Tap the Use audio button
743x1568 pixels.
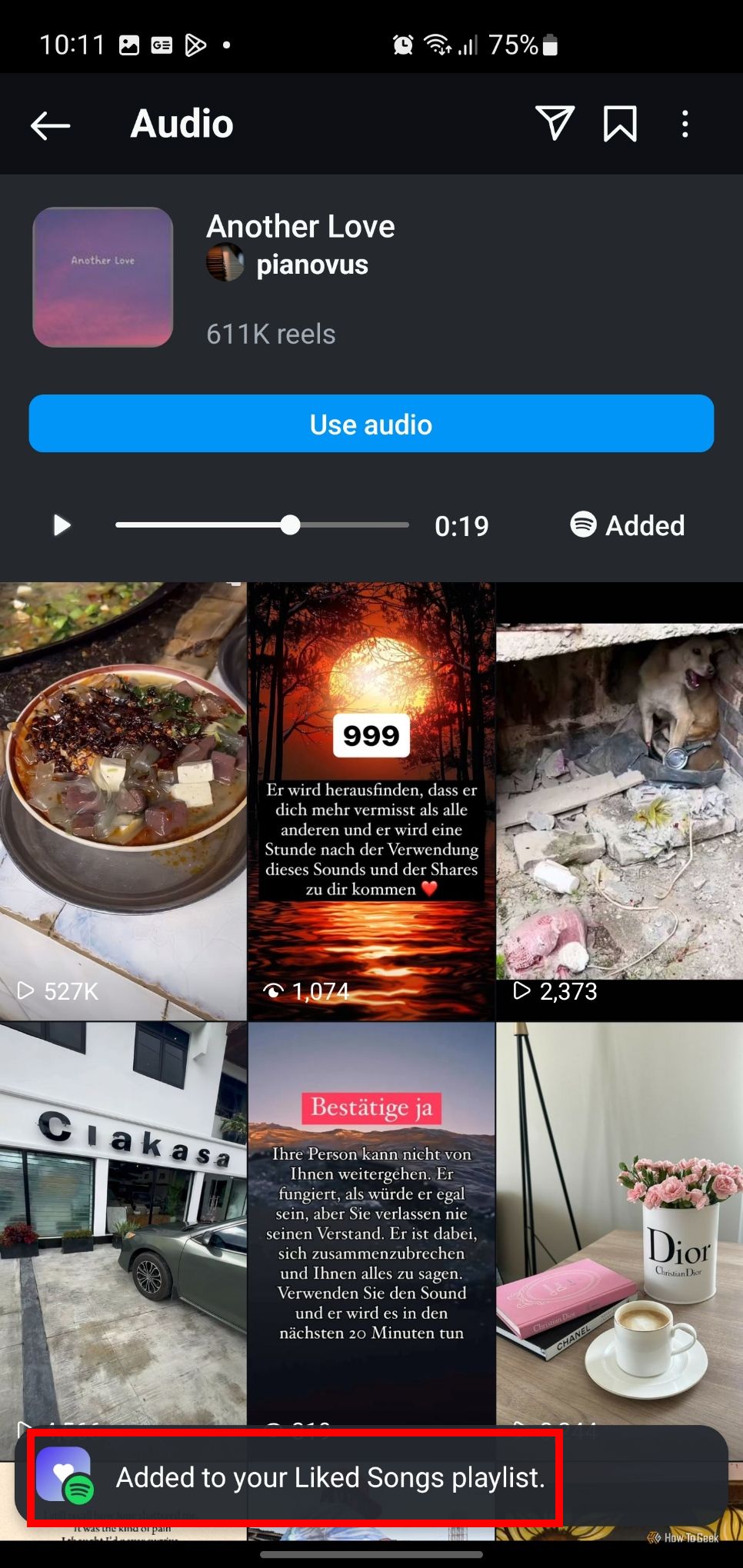[x=371, y=424]
